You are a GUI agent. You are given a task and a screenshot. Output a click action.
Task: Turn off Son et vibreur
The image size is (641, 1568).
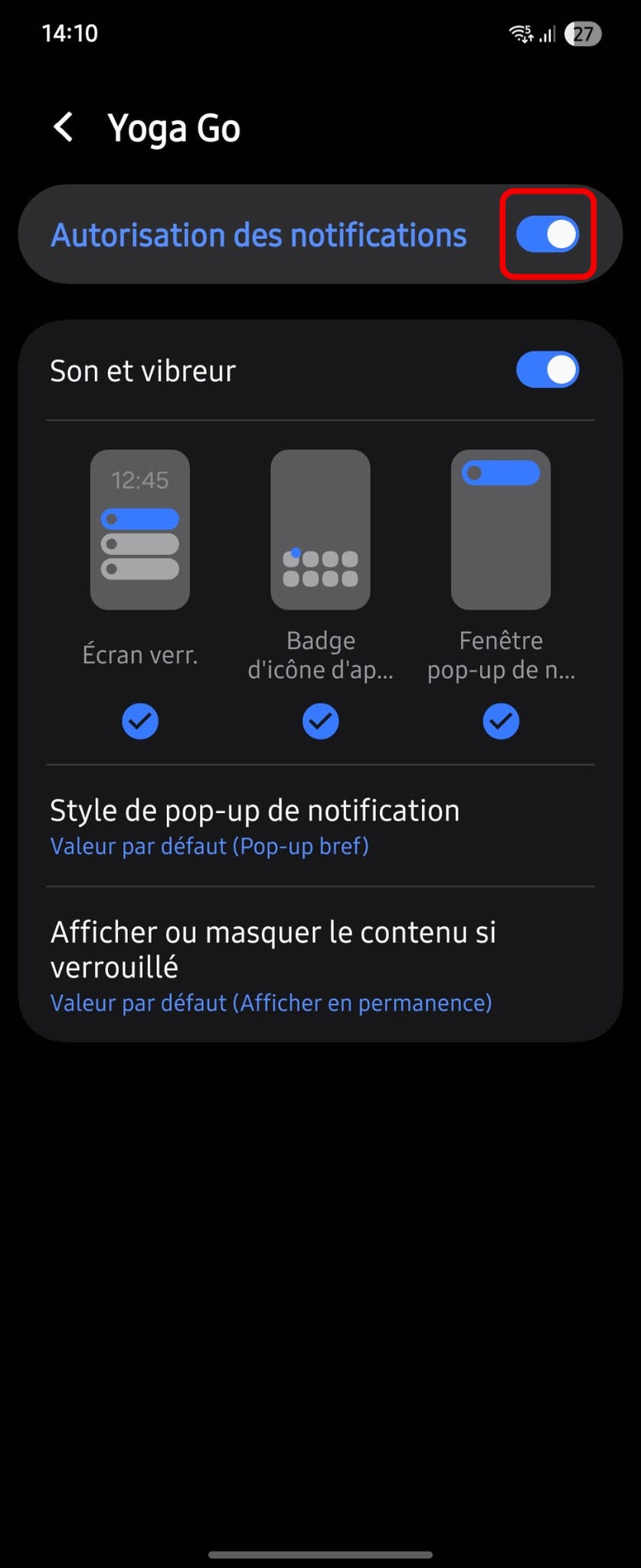click(547, 370)
